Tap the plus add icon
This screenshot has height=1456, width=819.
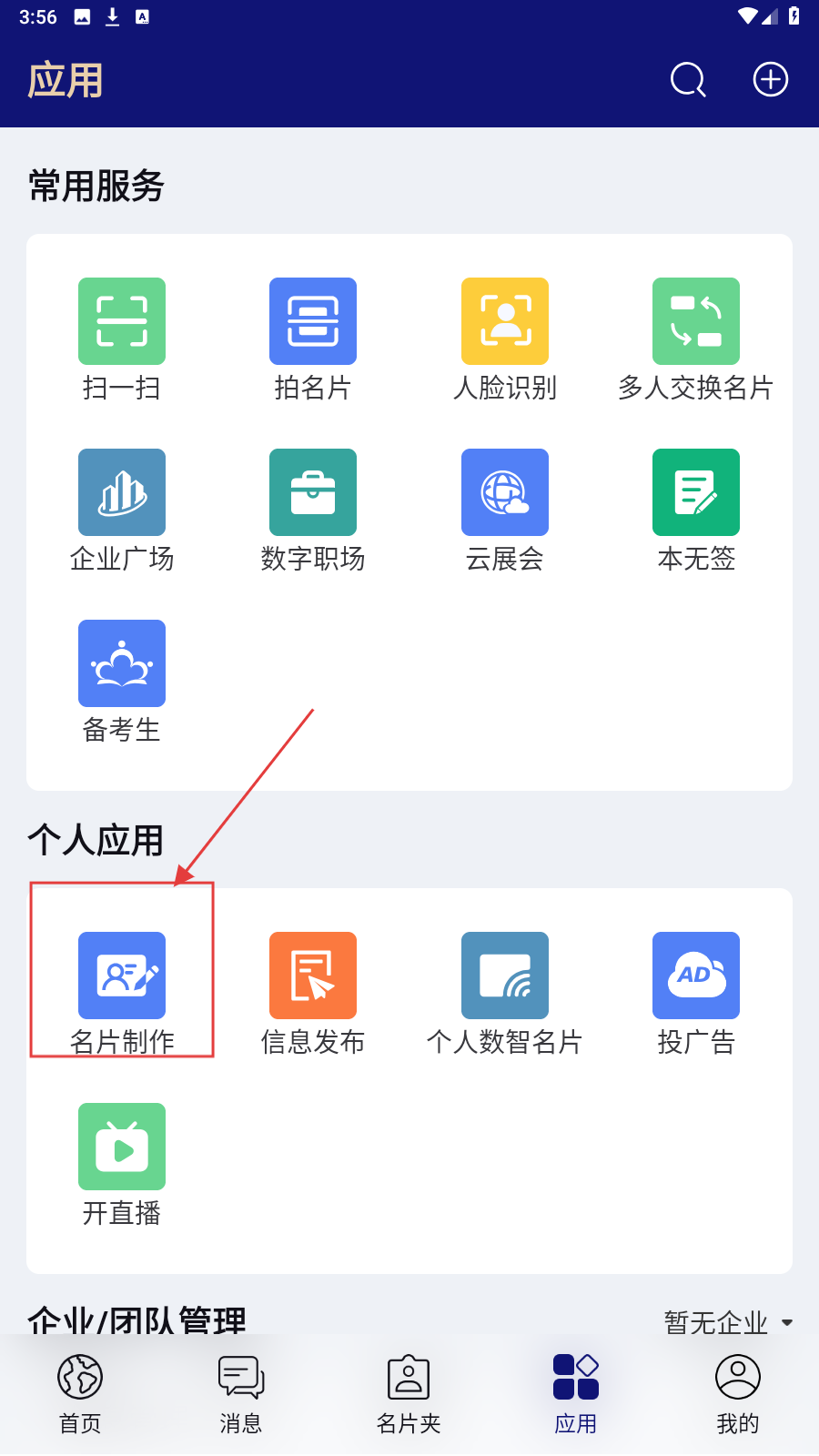coord(770,80)
